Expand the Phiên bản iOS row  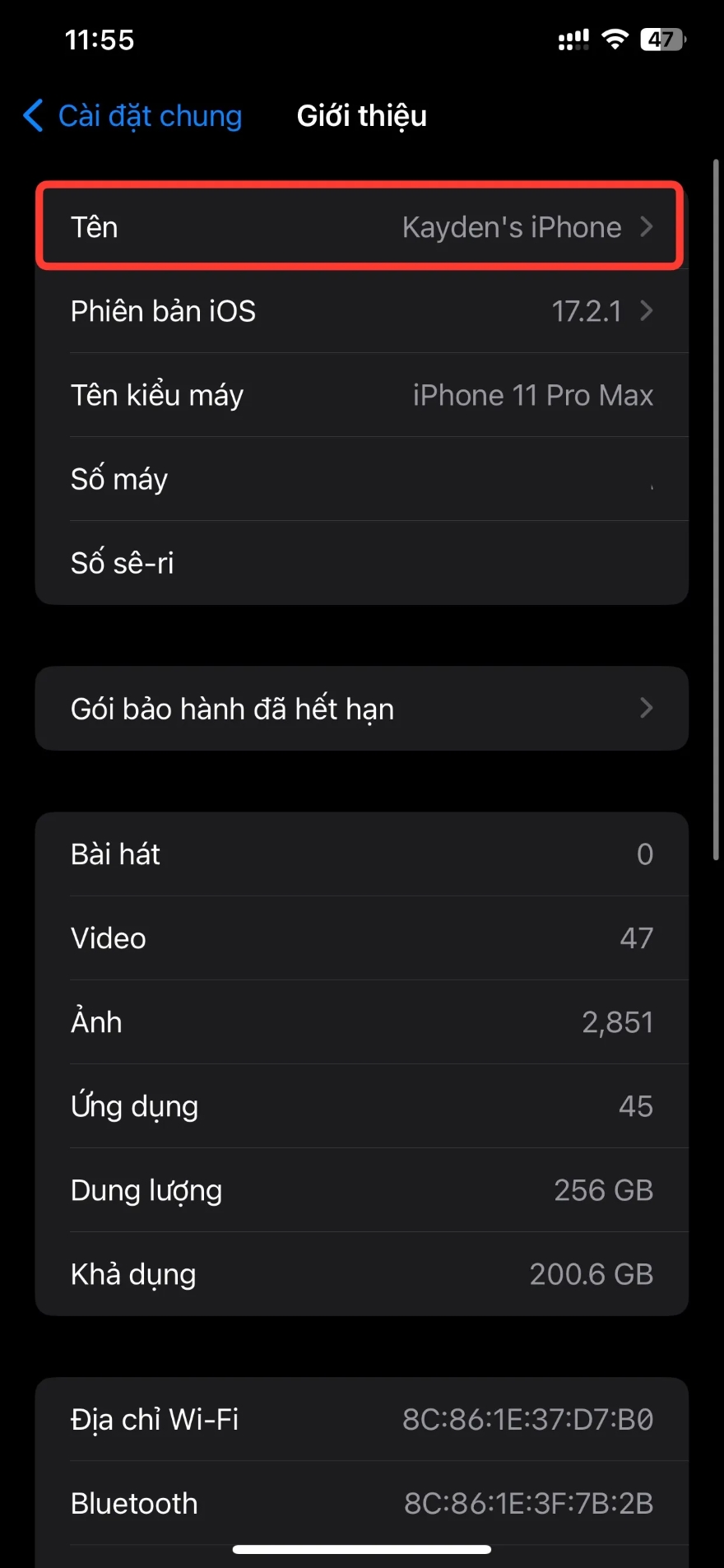362,311
